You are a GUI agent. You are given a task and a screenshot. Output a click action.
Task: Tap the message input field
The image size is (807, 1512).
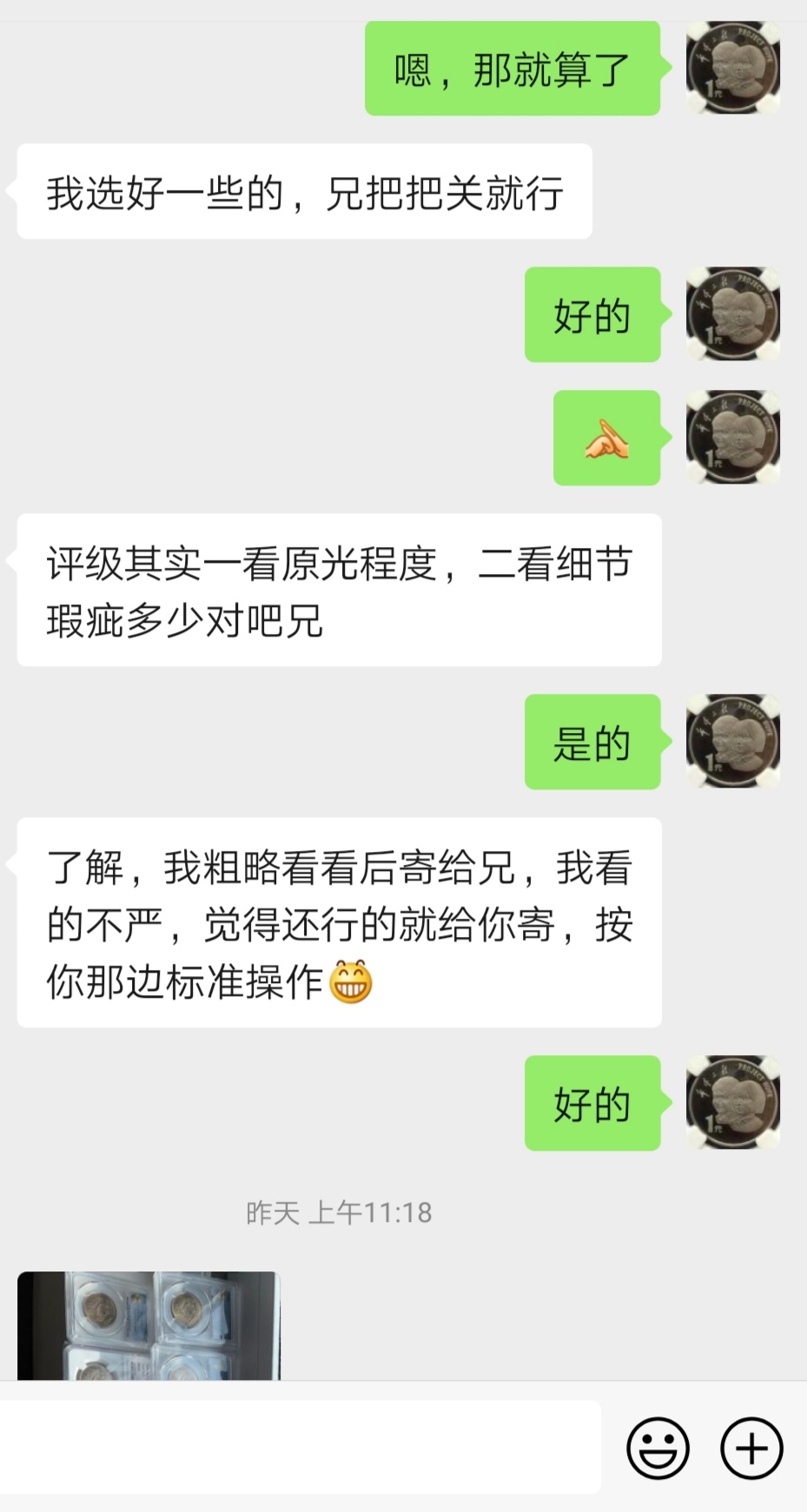pyautogui.click(x=300, y=1447)
